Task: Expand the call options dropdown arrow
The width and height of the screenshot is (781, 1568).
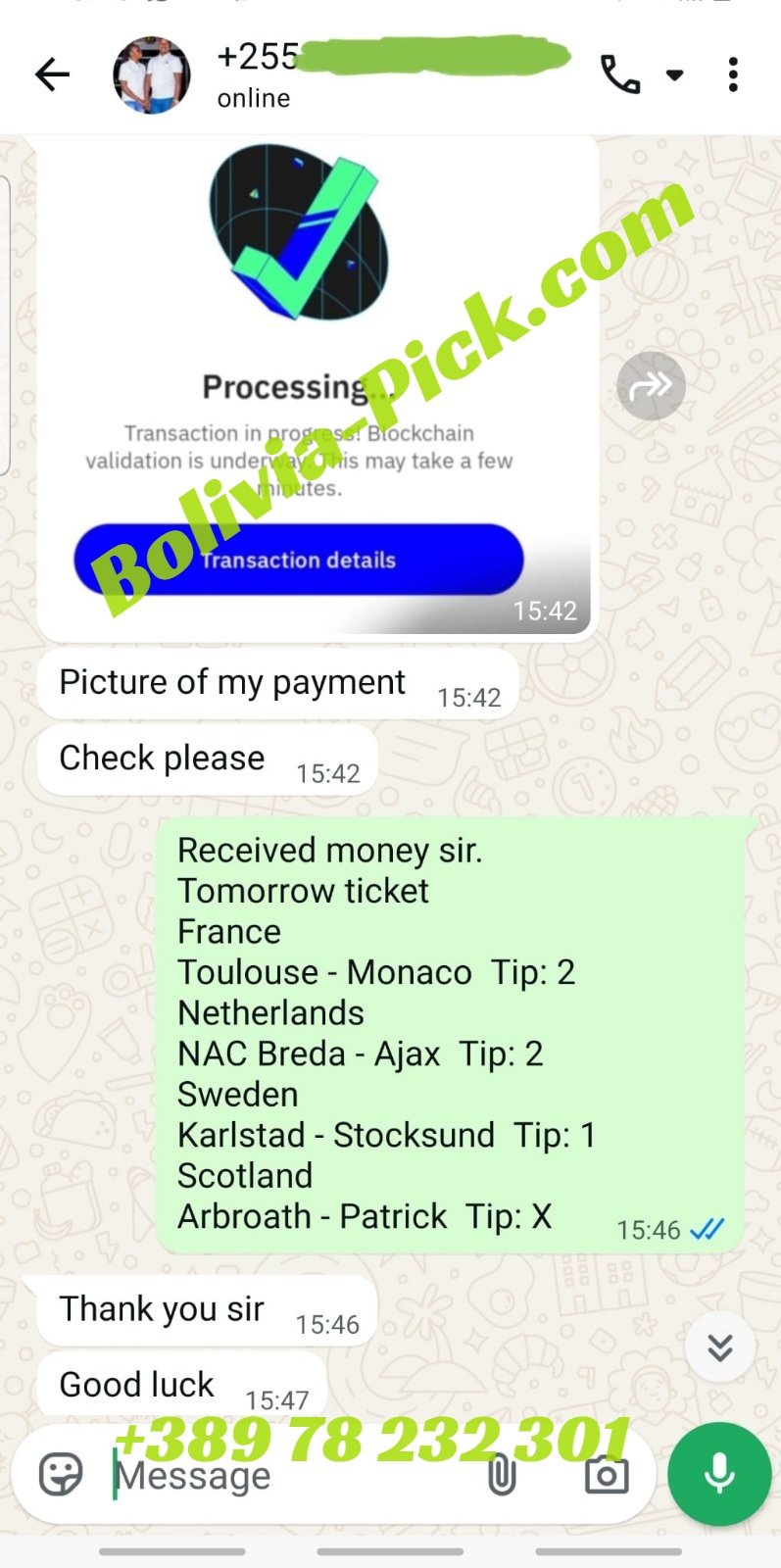Action: click(674, 74)
